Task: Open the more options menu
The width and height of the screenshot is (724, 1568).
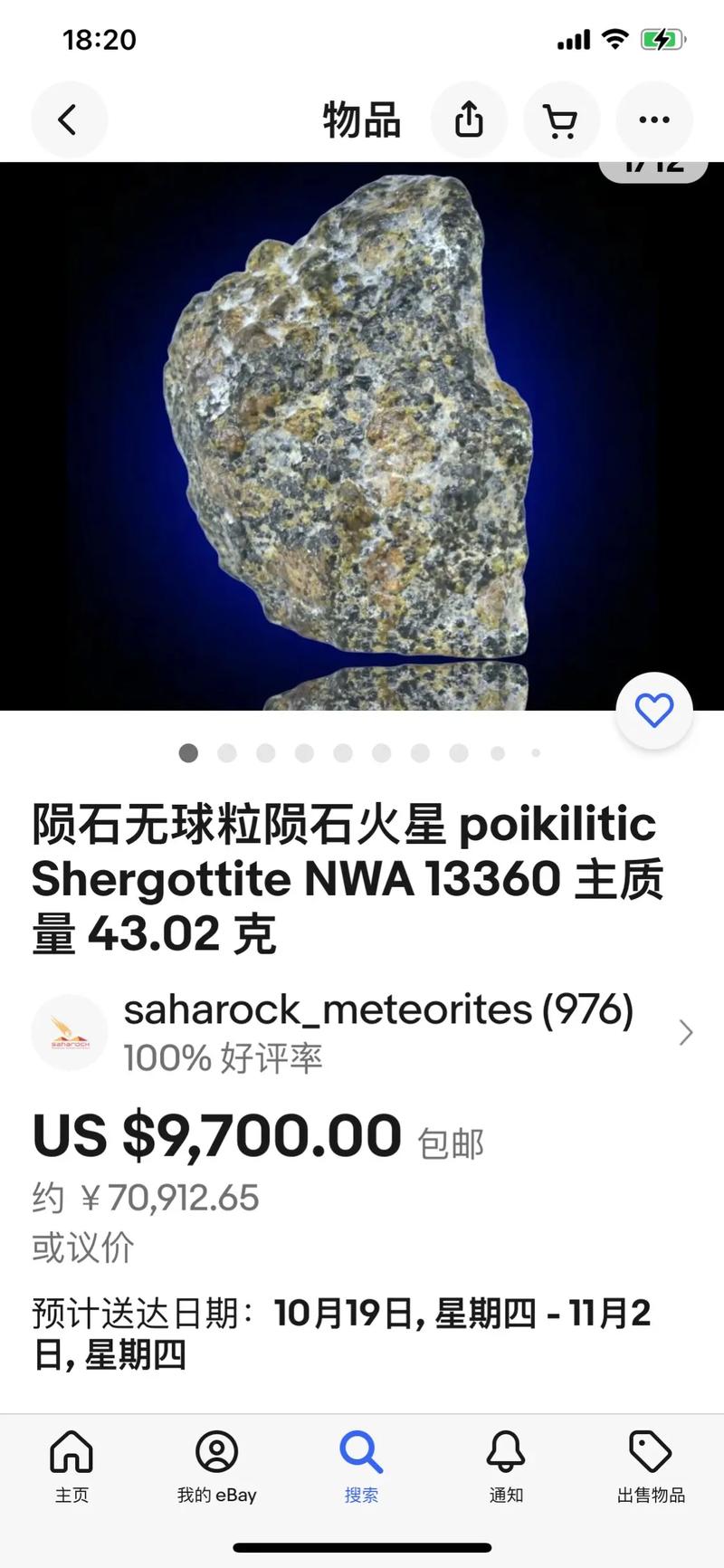Action: click(x=653, y=119)
